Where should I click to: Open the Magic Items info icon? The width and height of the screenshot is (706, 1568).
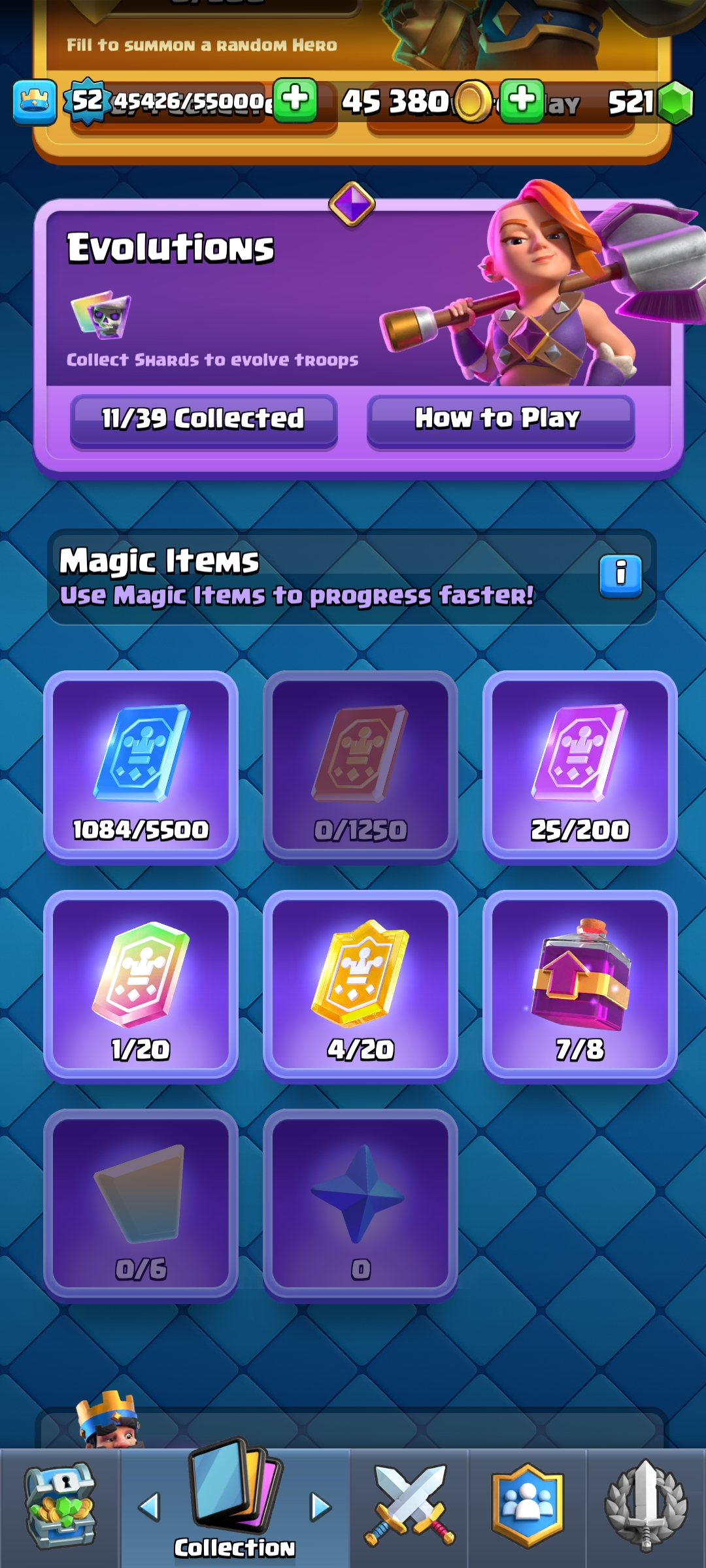[x=620, y=576]
